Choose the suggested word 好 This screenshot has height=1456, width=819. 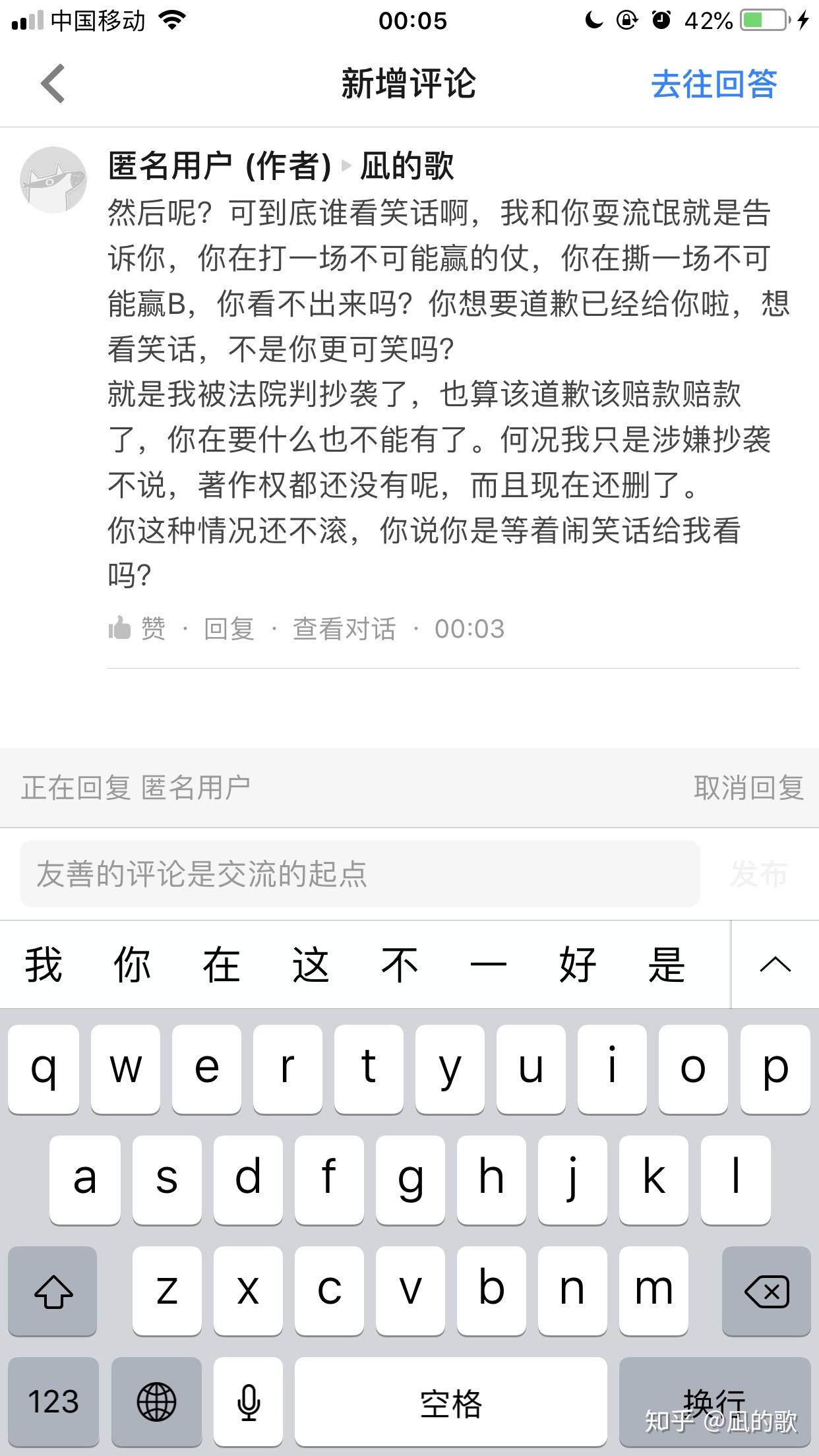(578, 965)
